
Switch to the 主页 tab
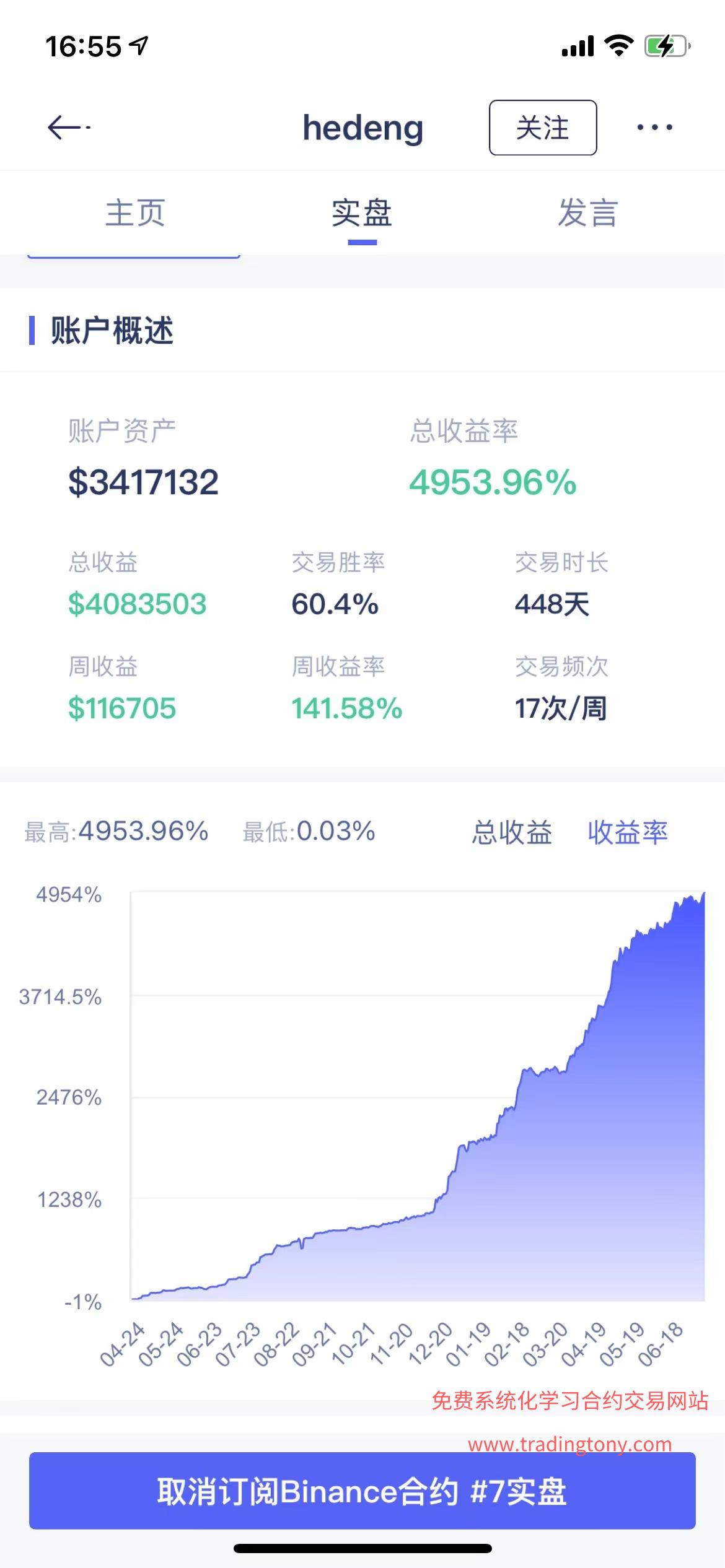point(135,213)
